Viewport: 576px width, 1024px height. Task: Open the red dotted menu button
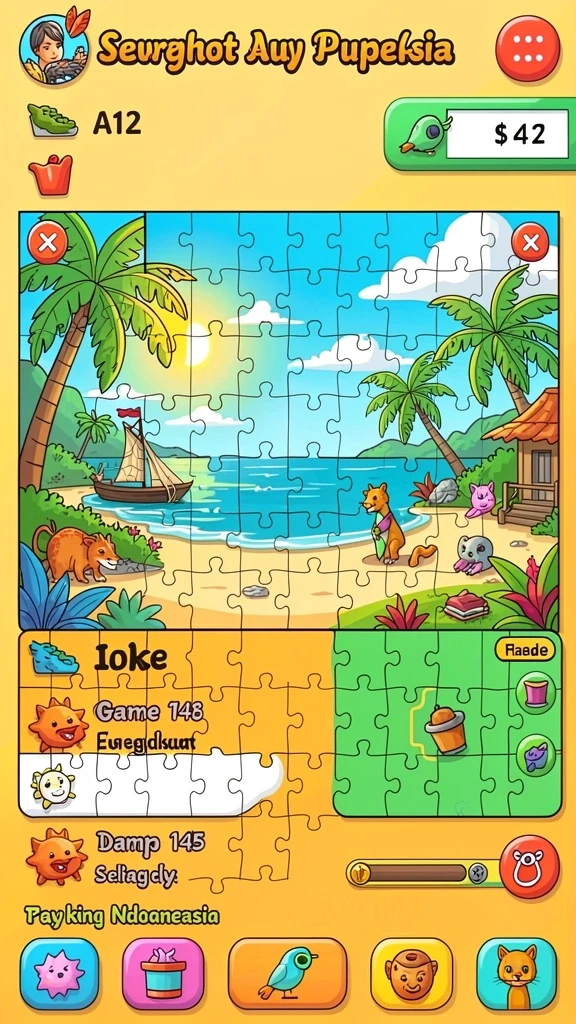pyautogui.click(x=528, y=48)
